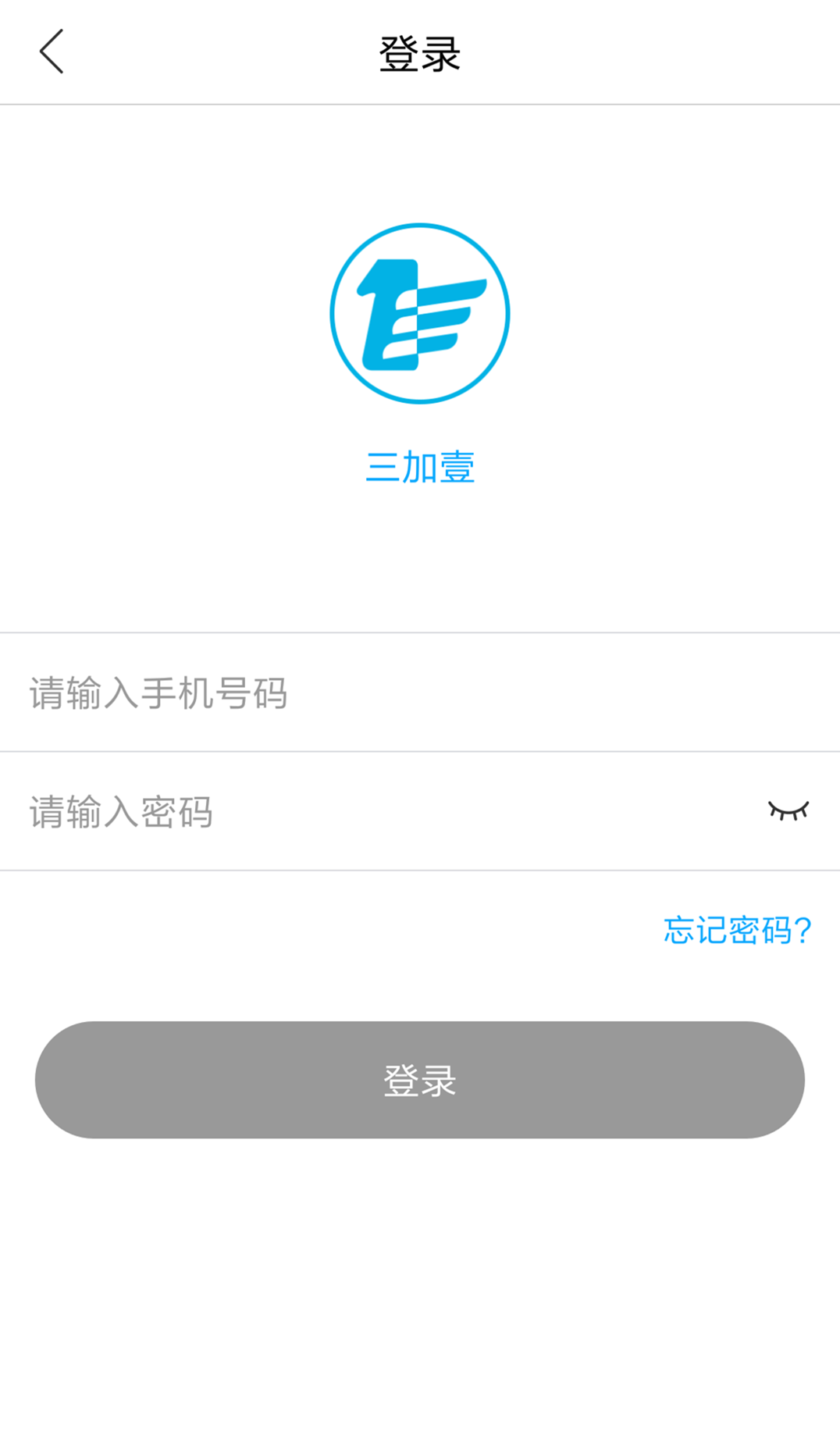This screenshot has height=1453, width=840.
Task: Focus the phone number input field
Action: click(390, 693)
